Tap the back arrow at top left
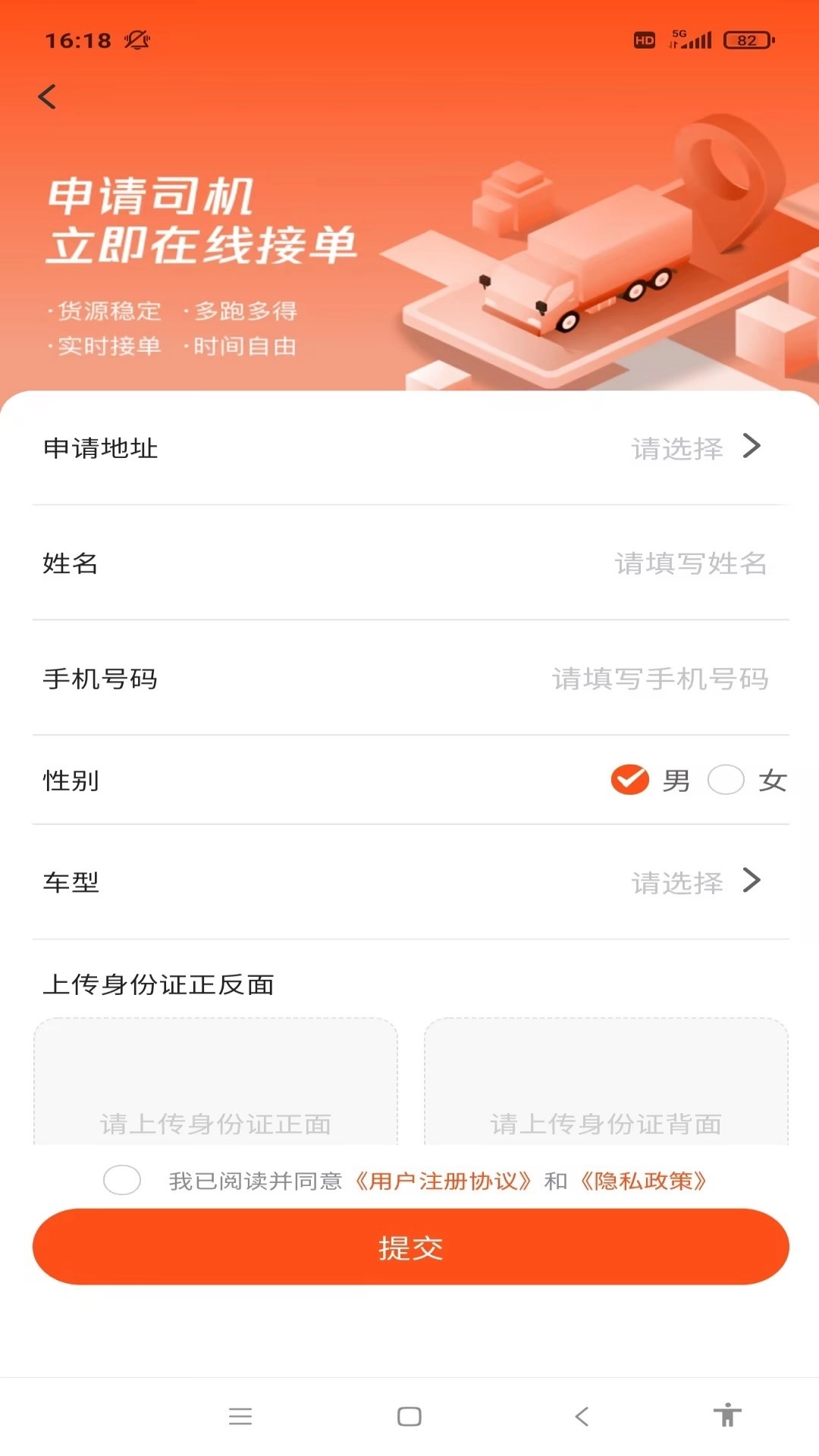The height and width of the screenshot is (1456, 819). pos(48,97)
